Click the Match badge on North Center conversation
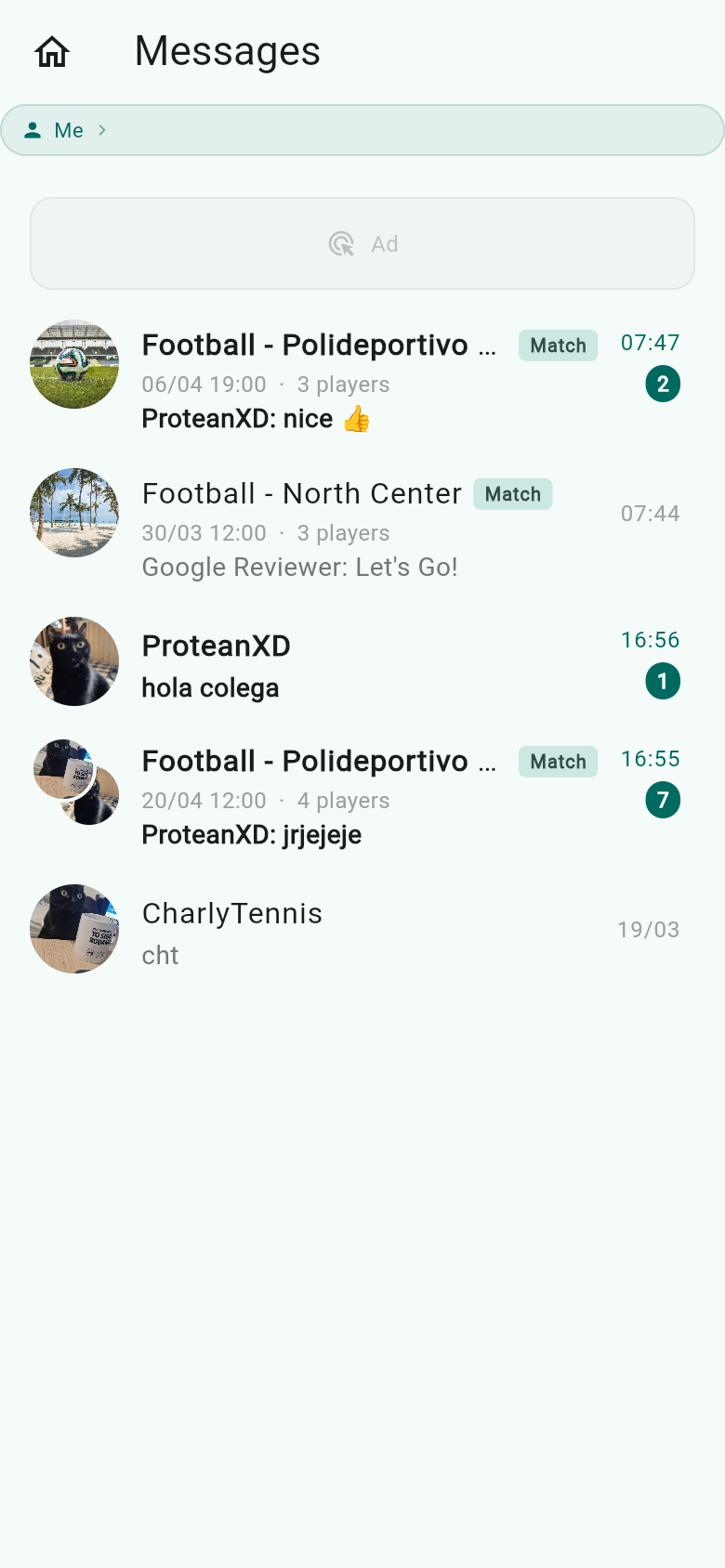This screenshot has width=725, height=1568. [512, 493]
